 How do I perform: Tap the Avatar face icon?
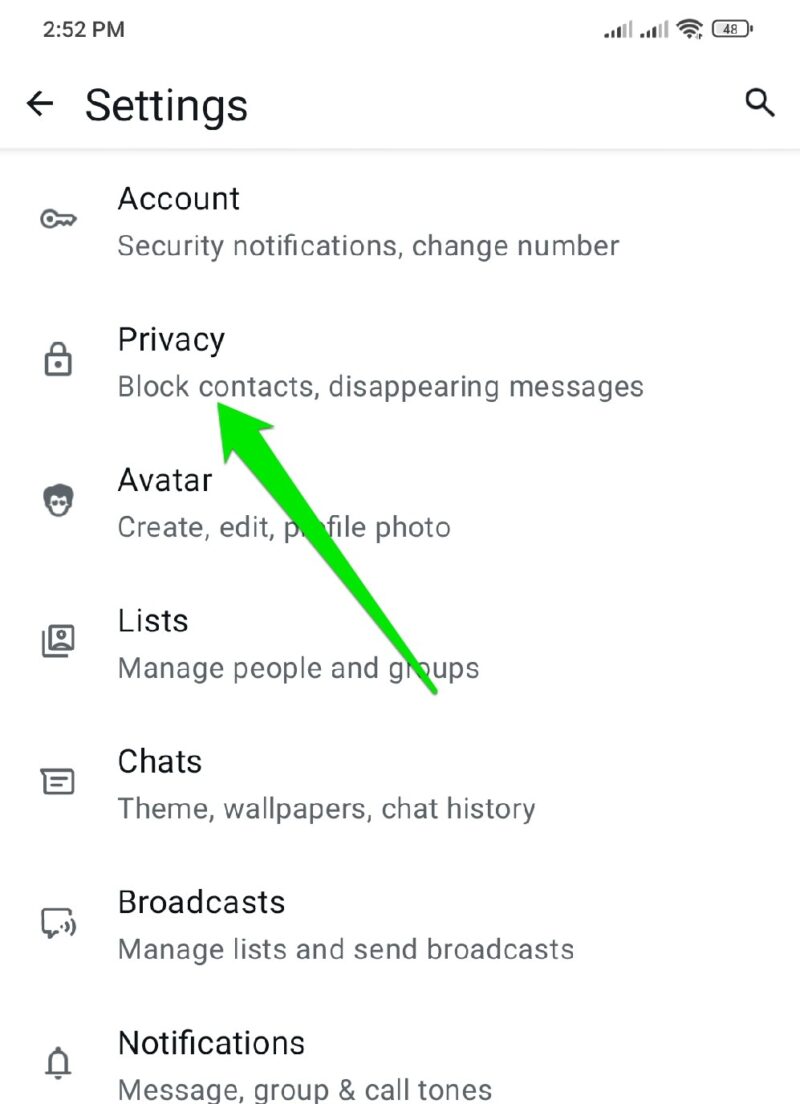coord(57,498)
